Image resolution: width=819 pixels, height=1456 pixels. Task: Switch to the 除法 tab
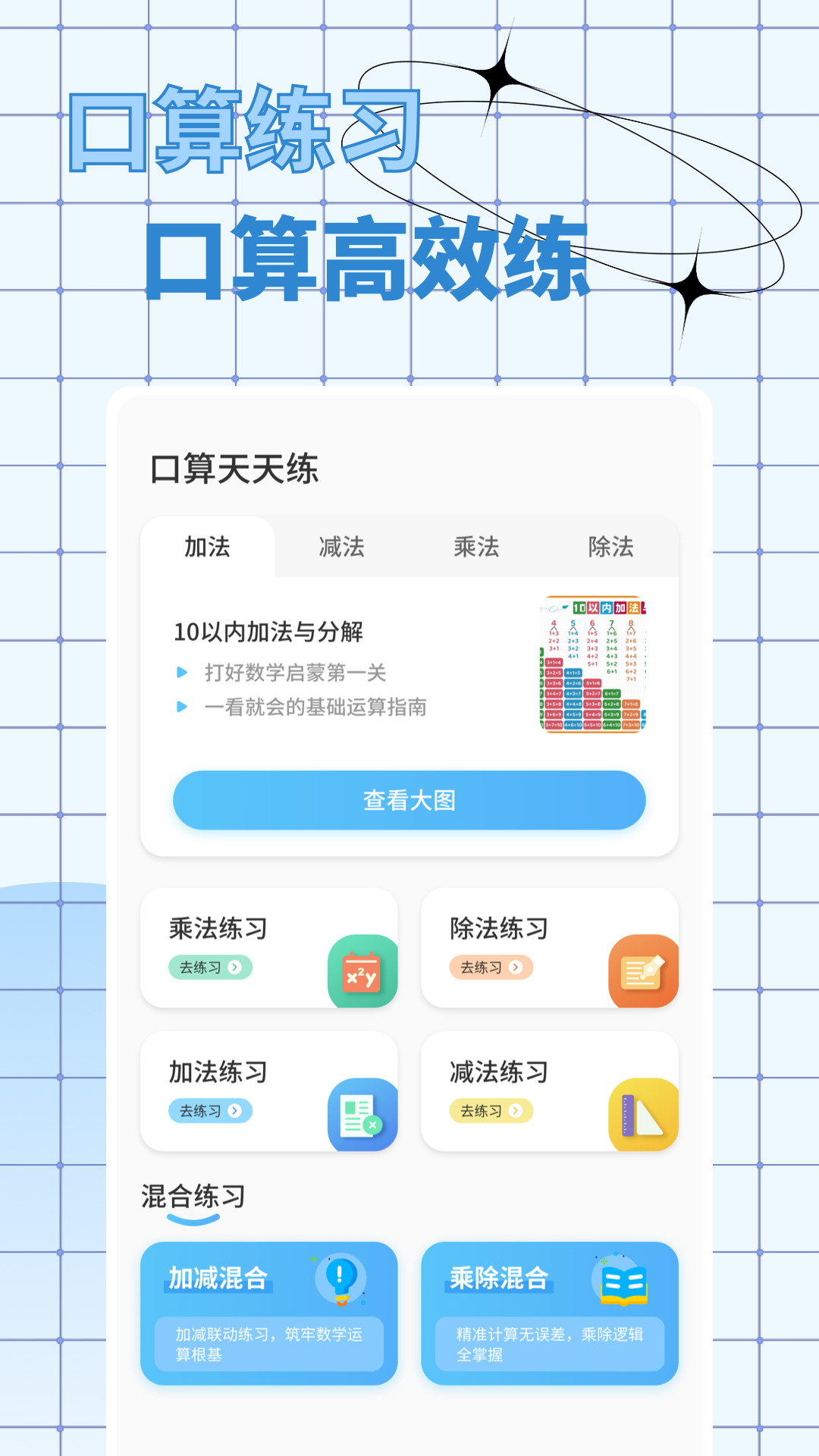pyautogui.click(x=611, y=548)
